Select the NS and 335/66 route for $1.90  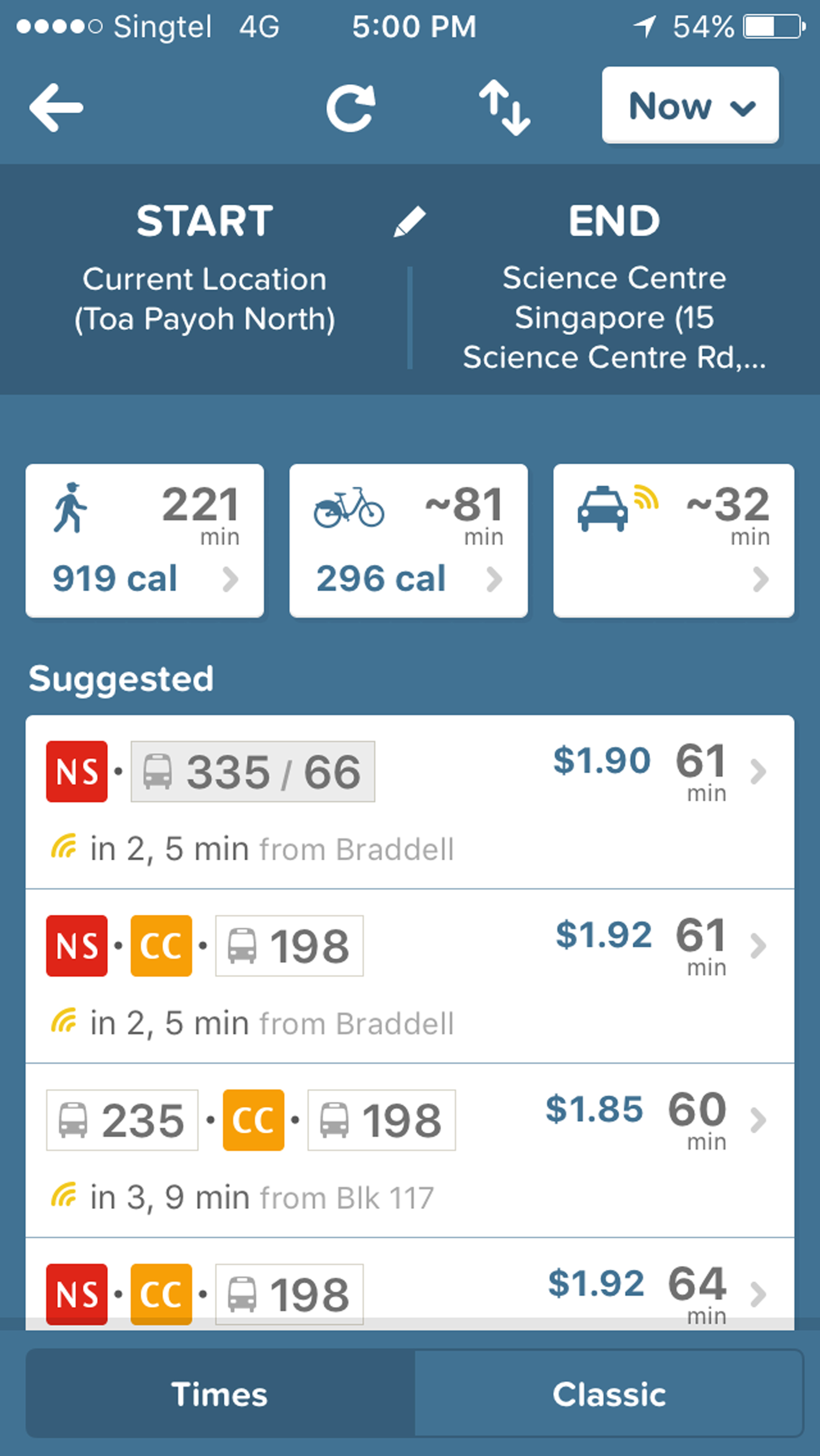410,801
